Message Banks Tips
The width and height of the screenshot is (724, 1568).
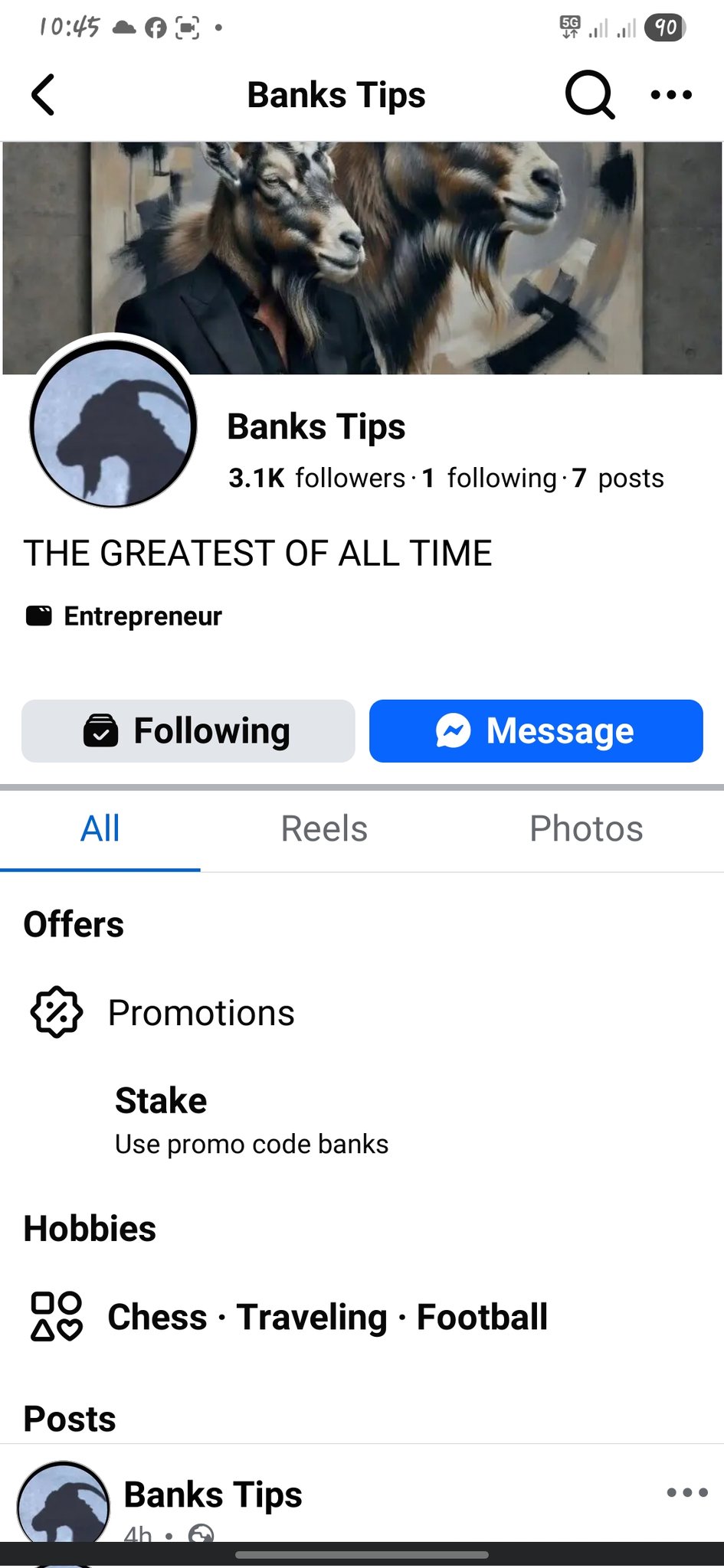coord(536,730)
